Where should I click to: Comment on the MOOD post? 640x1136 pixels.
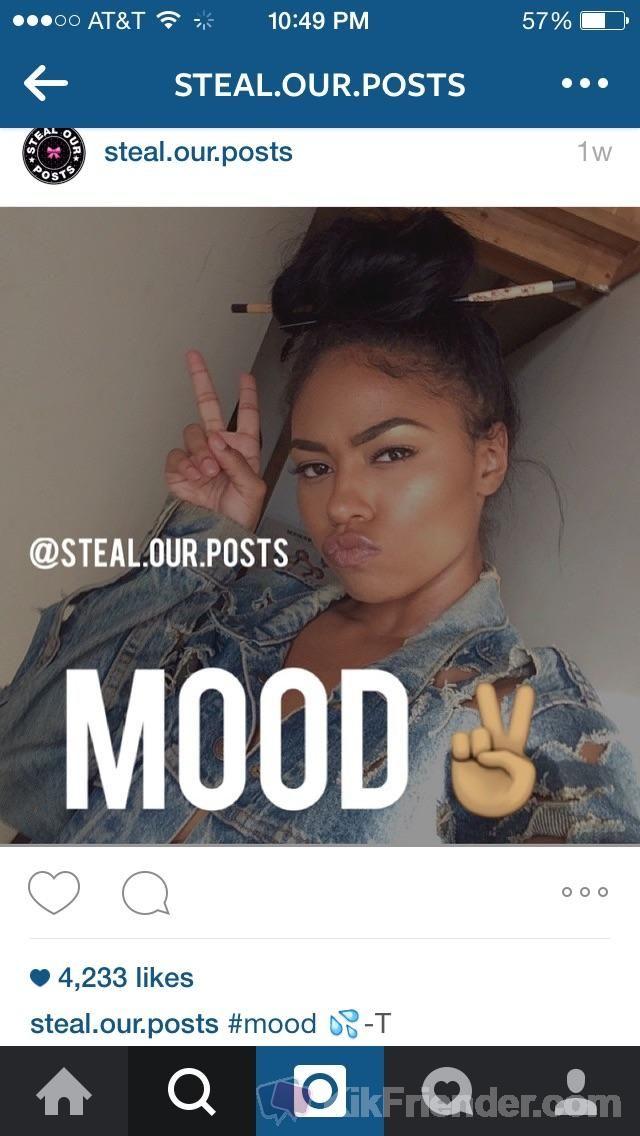[x=146, y=893]
